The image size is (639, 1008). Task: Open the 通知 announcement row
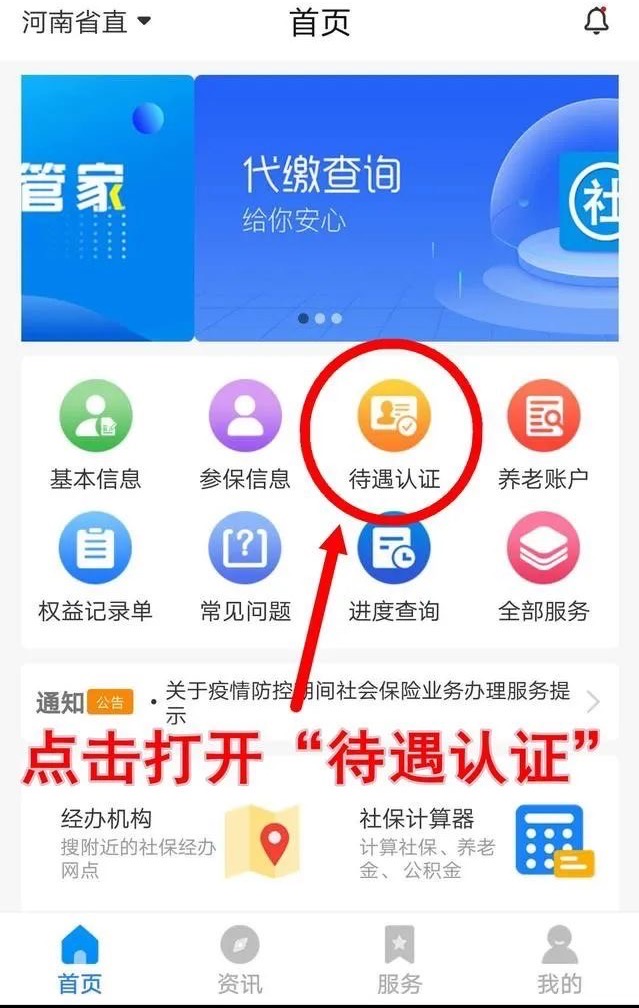[x=318, y=702]
